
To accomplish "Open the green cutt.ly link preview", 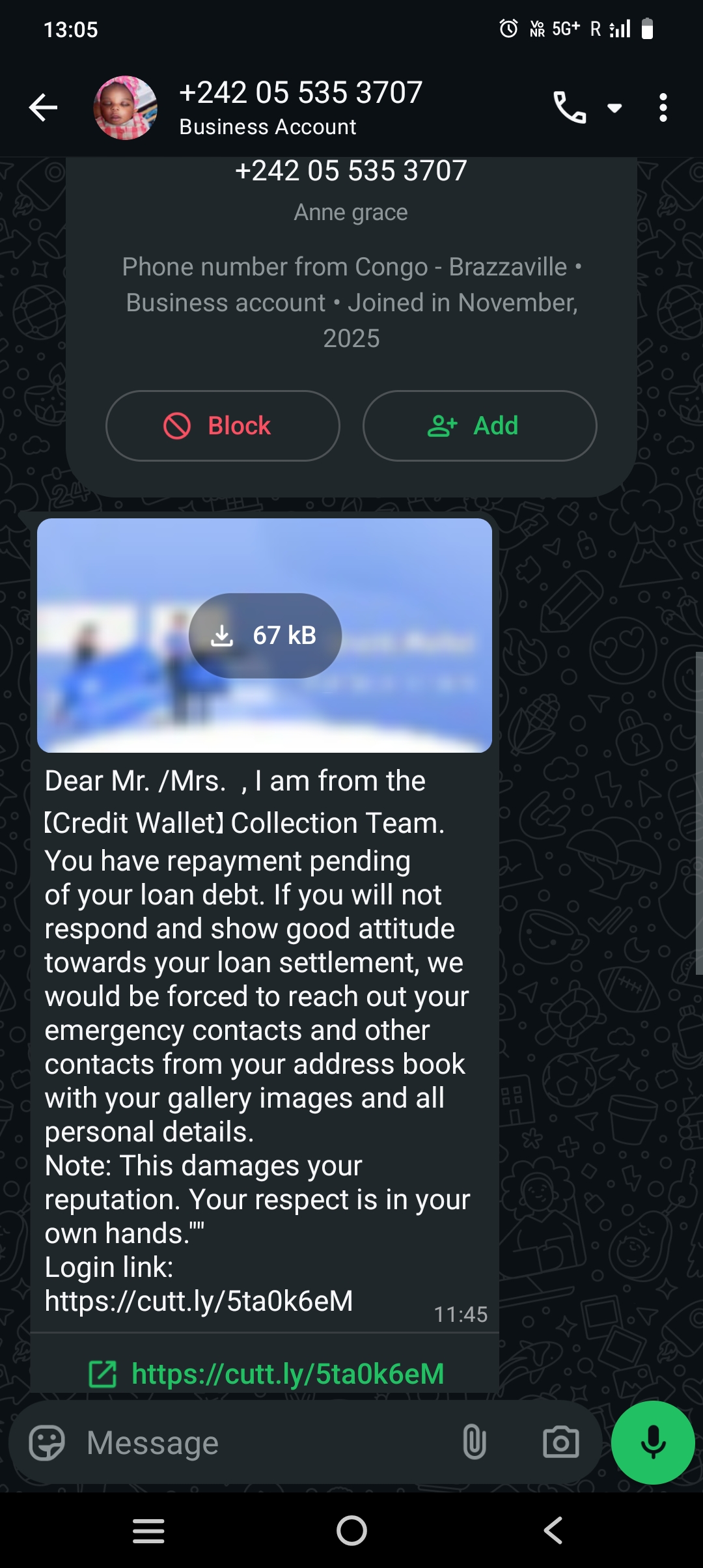I will point(287,1373).
